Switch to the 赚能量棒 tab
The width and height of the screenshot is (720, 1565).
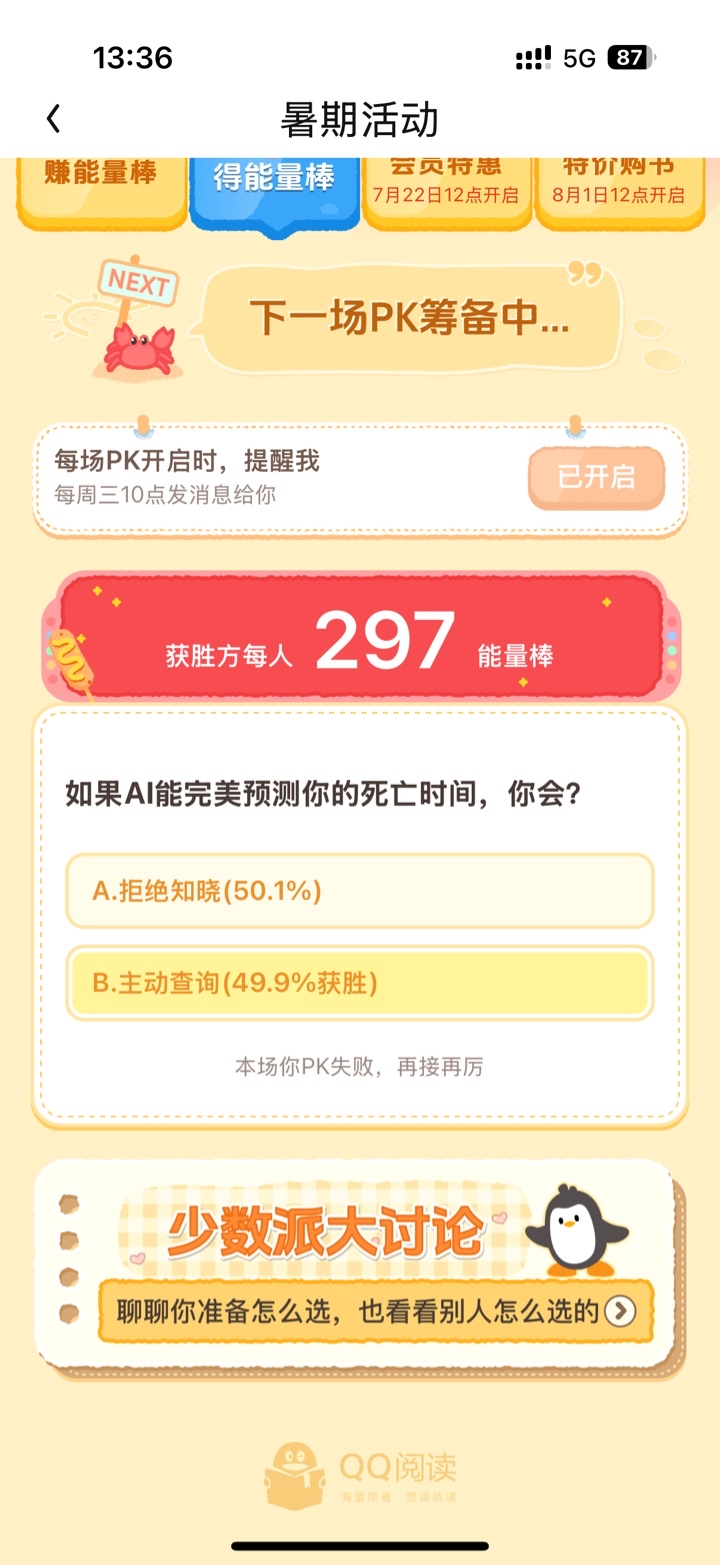tap(101, 190)
